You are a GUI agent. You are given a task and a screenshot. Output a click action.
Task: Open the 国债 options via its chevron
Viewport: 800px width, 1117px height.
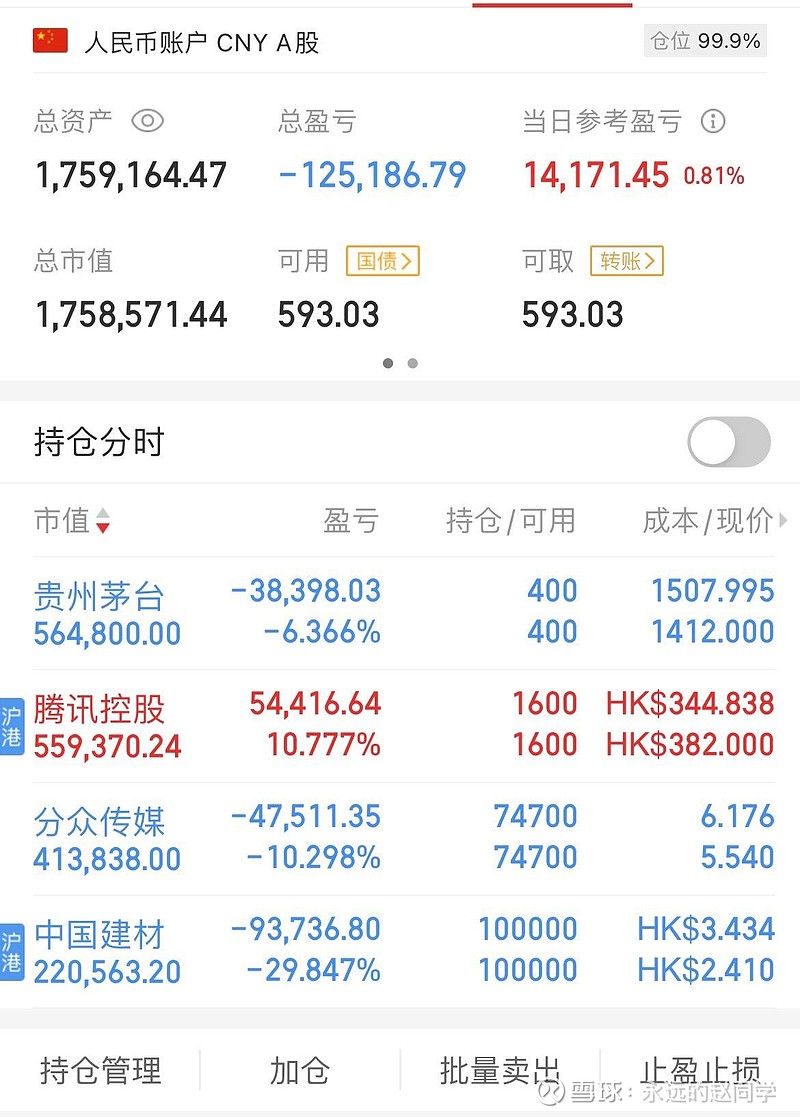point(383,262)
